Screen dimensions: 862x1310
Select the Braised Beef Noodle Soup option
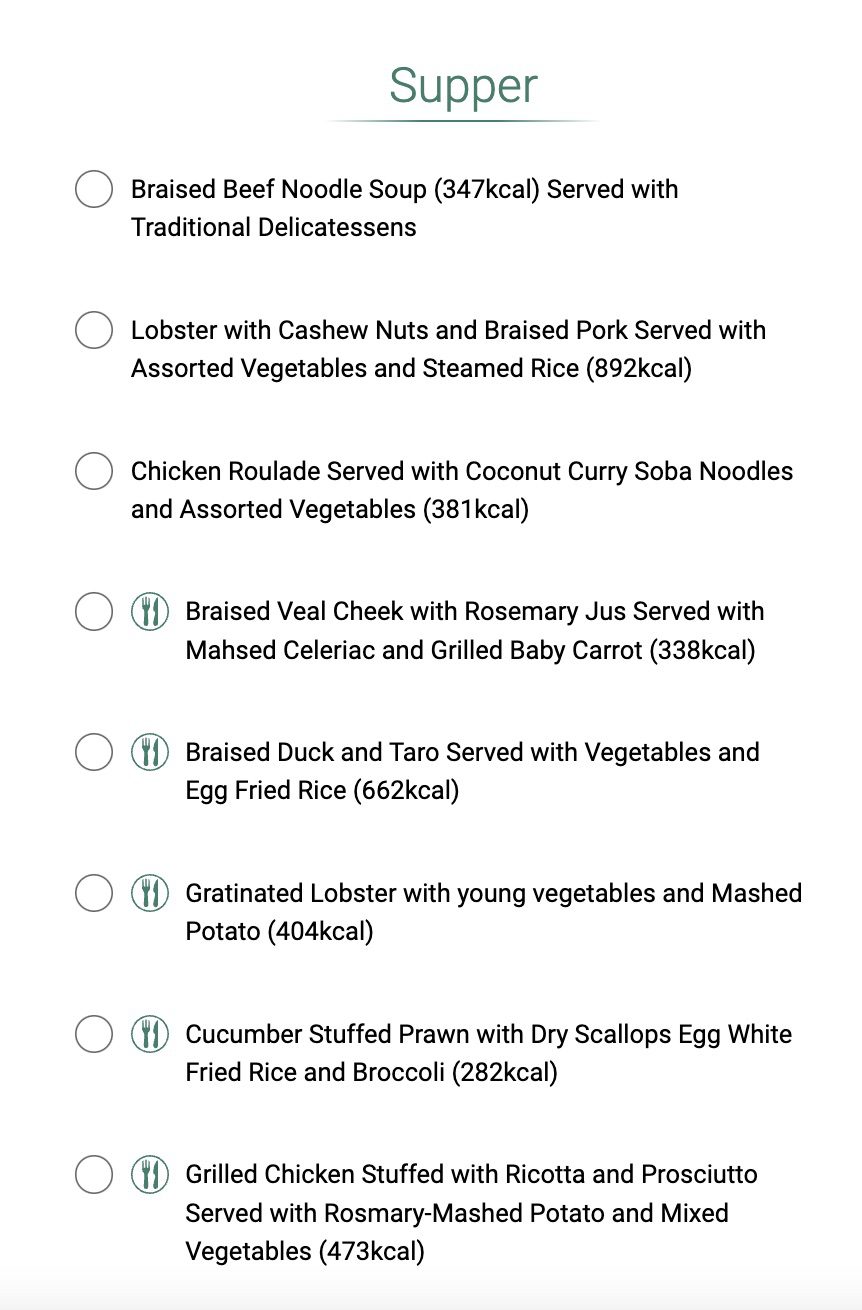pyautogui.click(x=93, y=189)
